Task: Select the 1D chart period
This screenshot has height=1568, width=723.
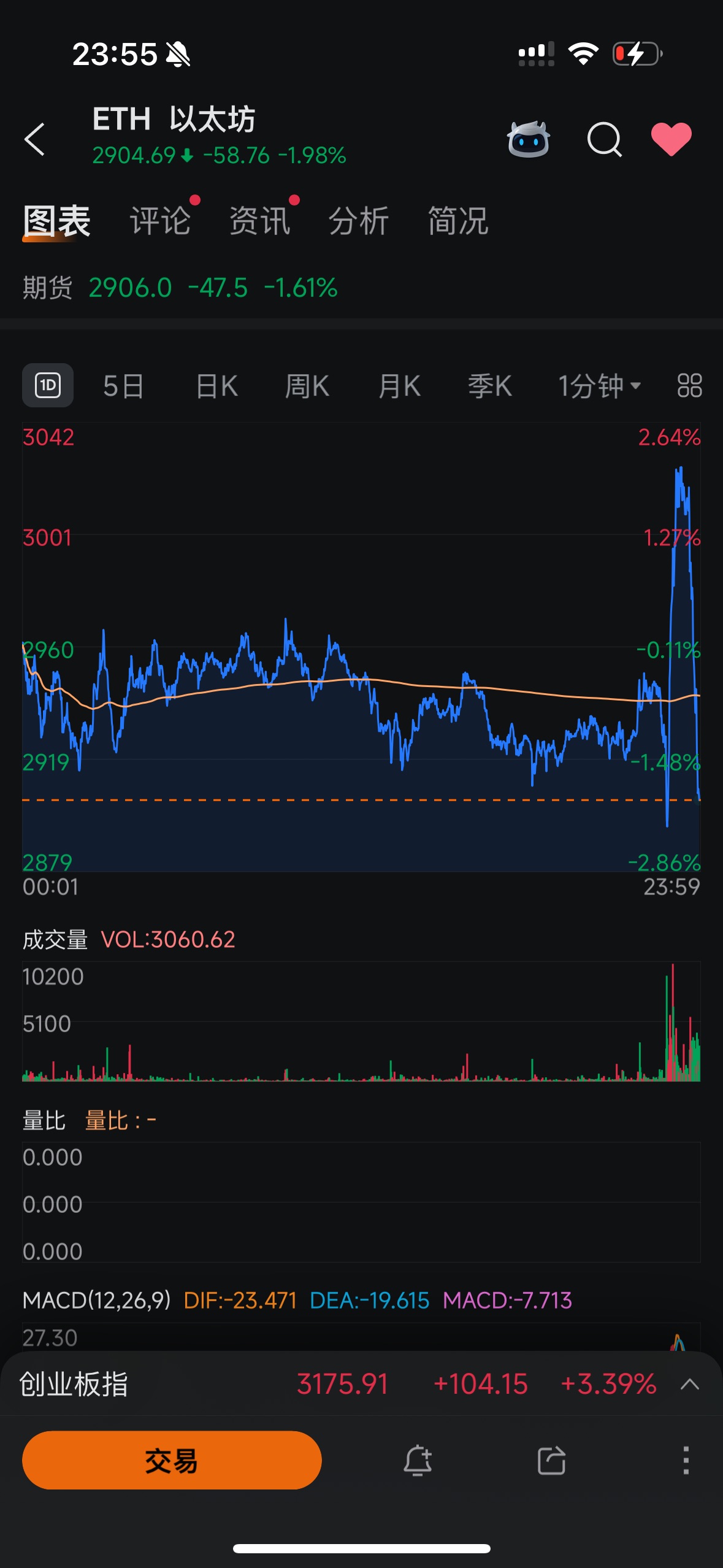Action: click(48, 386)
